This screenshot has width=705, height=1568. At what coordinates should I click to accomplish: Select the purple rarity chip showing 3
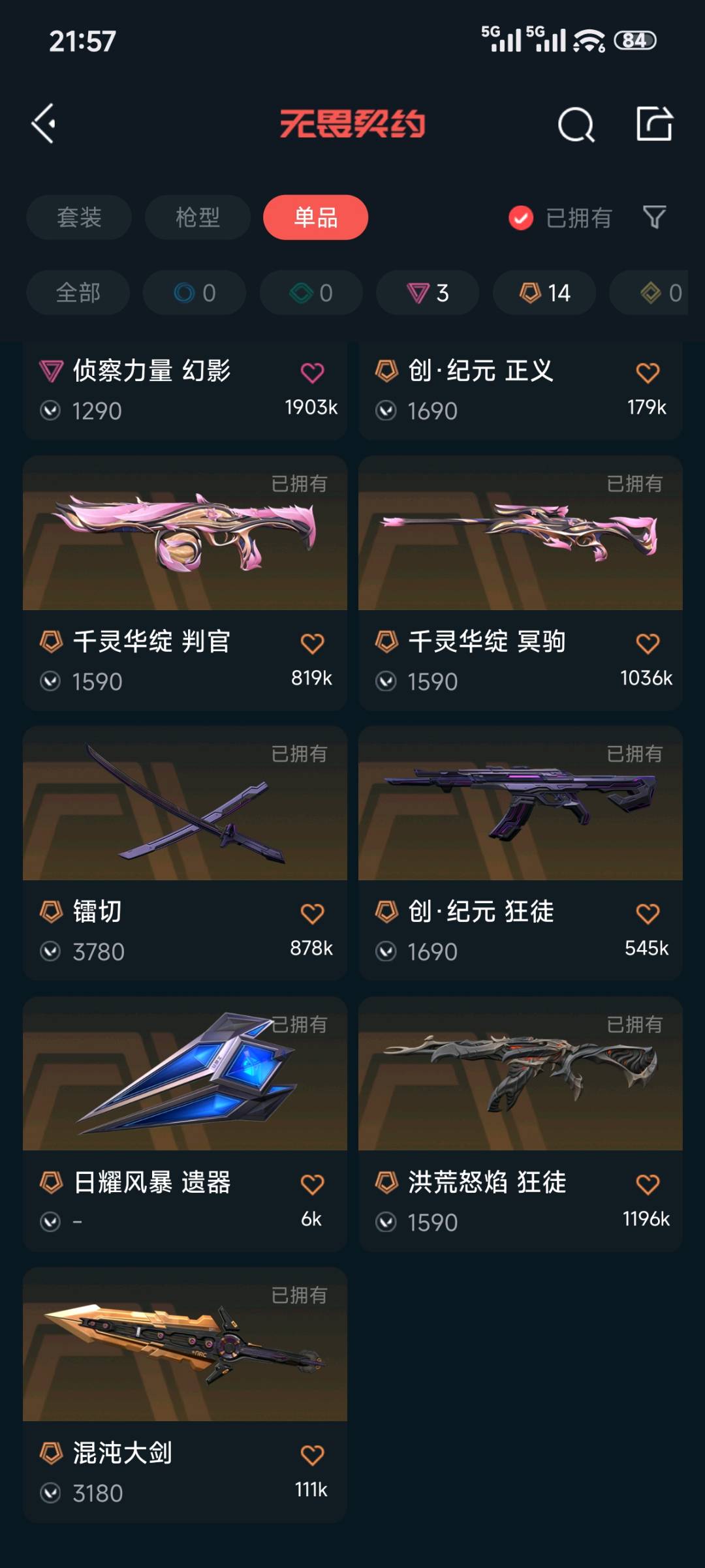click(428, 292)
